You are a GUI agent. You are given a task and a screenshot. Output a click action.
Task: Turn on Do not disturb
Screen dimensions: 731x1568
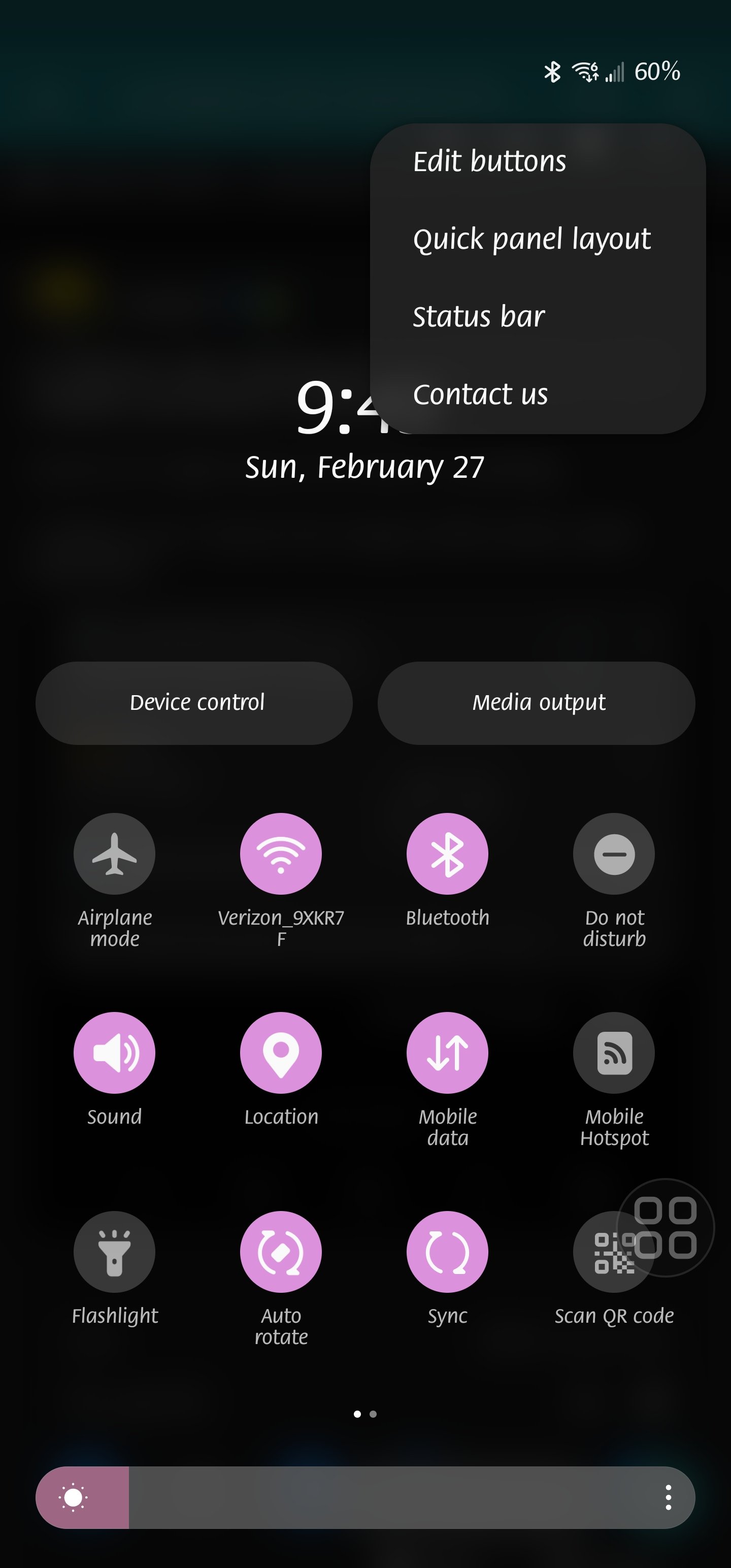point(614,854)
